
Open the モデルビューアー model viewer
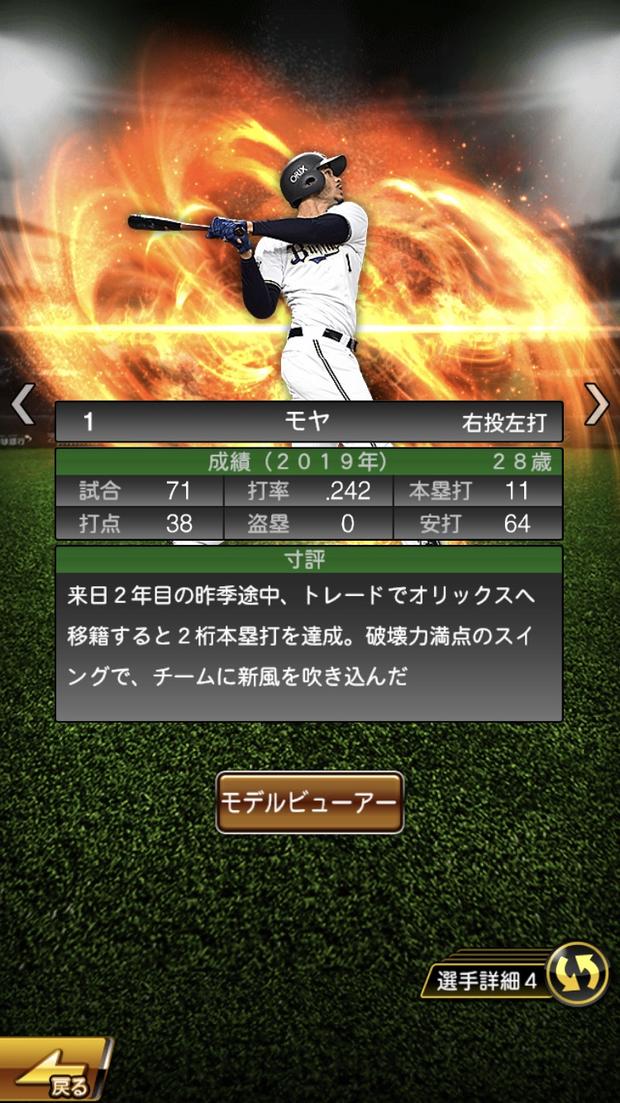tap(310, 802)
